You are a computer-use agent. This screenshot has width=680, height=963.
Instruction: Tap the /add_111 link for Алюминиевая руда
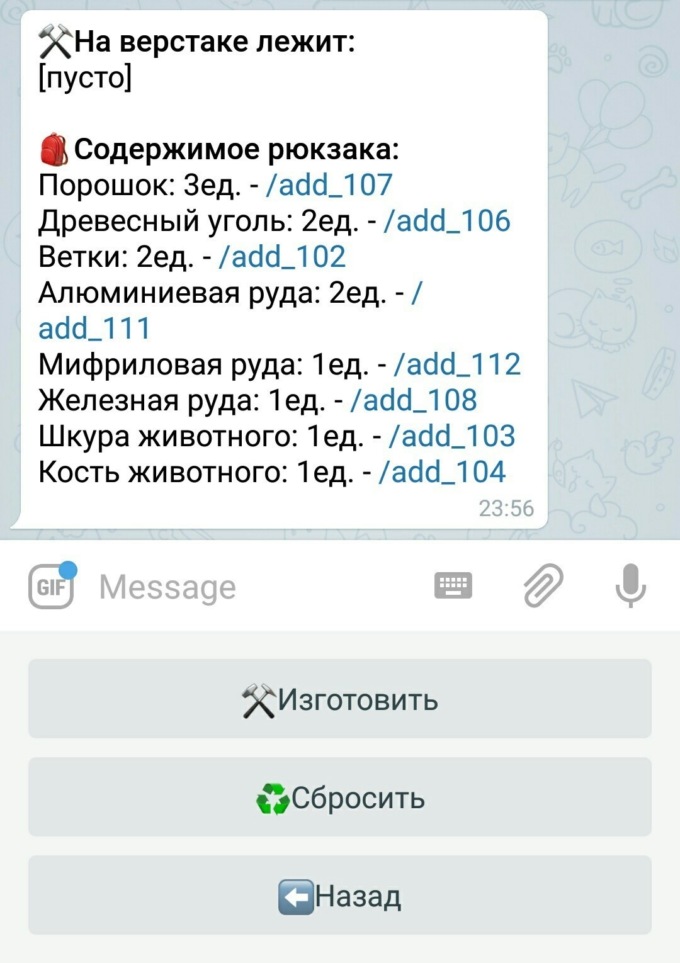pos(94,328)
